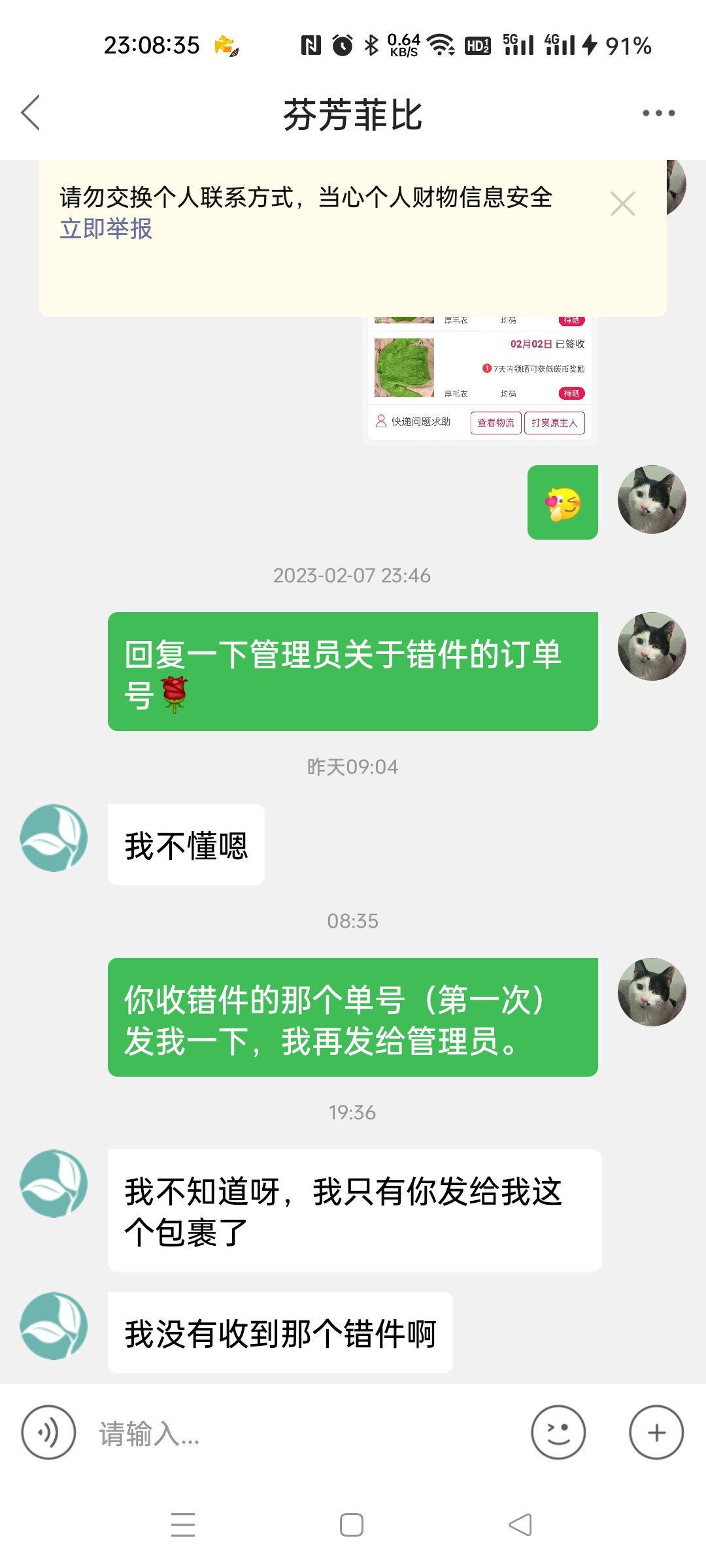
Task: Switch to voice message input
Action: coord(48,1433)
